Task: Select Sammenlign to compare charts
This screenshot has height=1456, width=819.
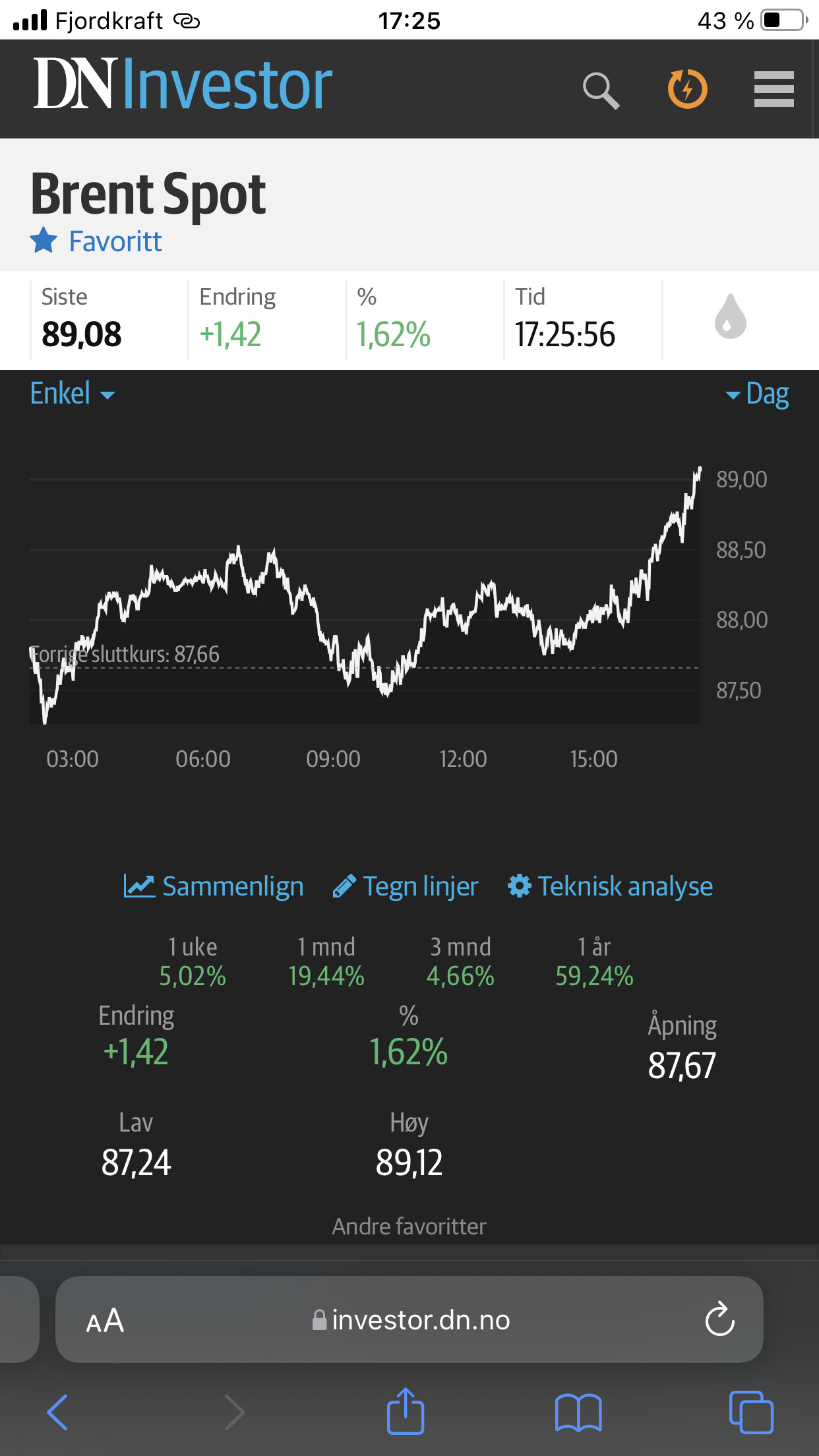Action: [214, 886]
